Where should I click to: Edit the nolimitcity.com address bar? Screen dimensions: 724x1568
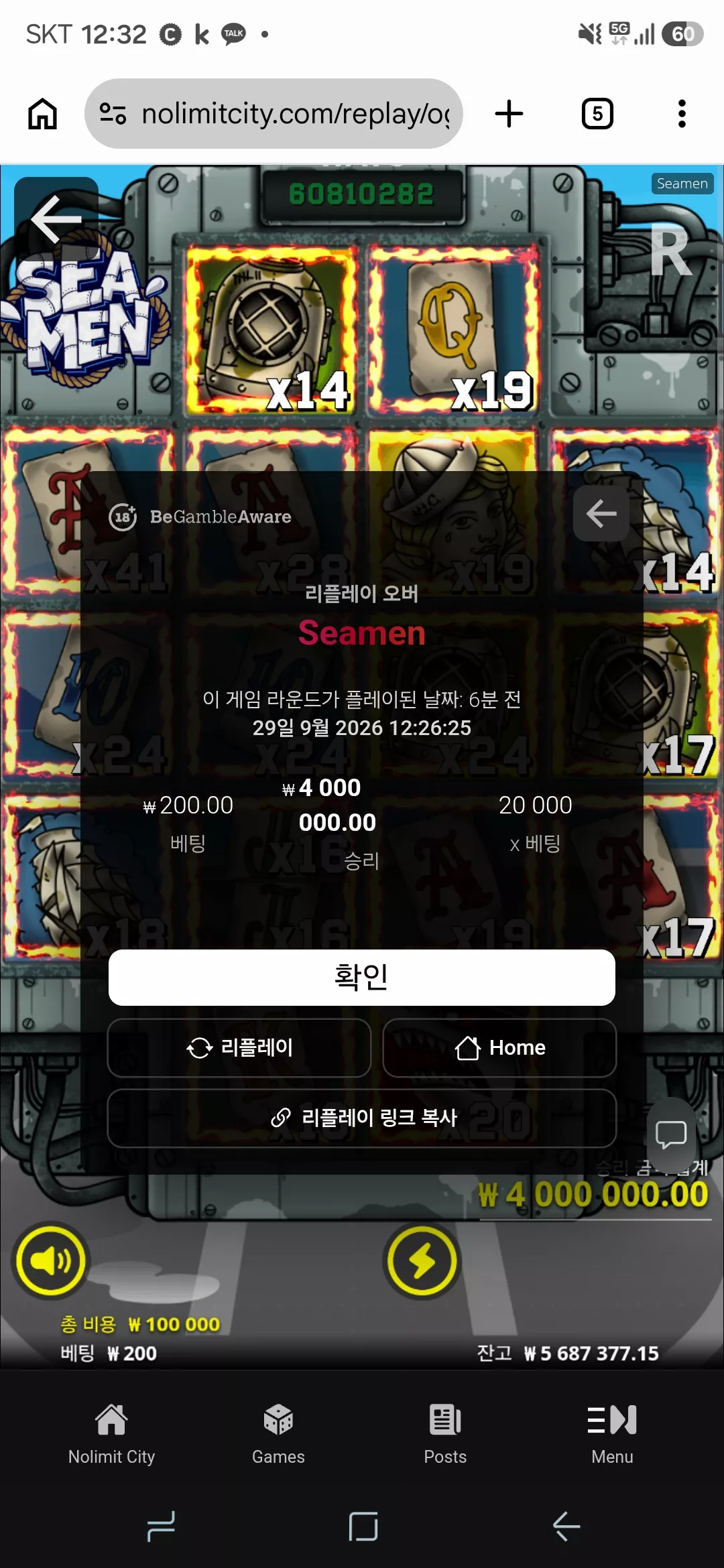click(274, 113)
